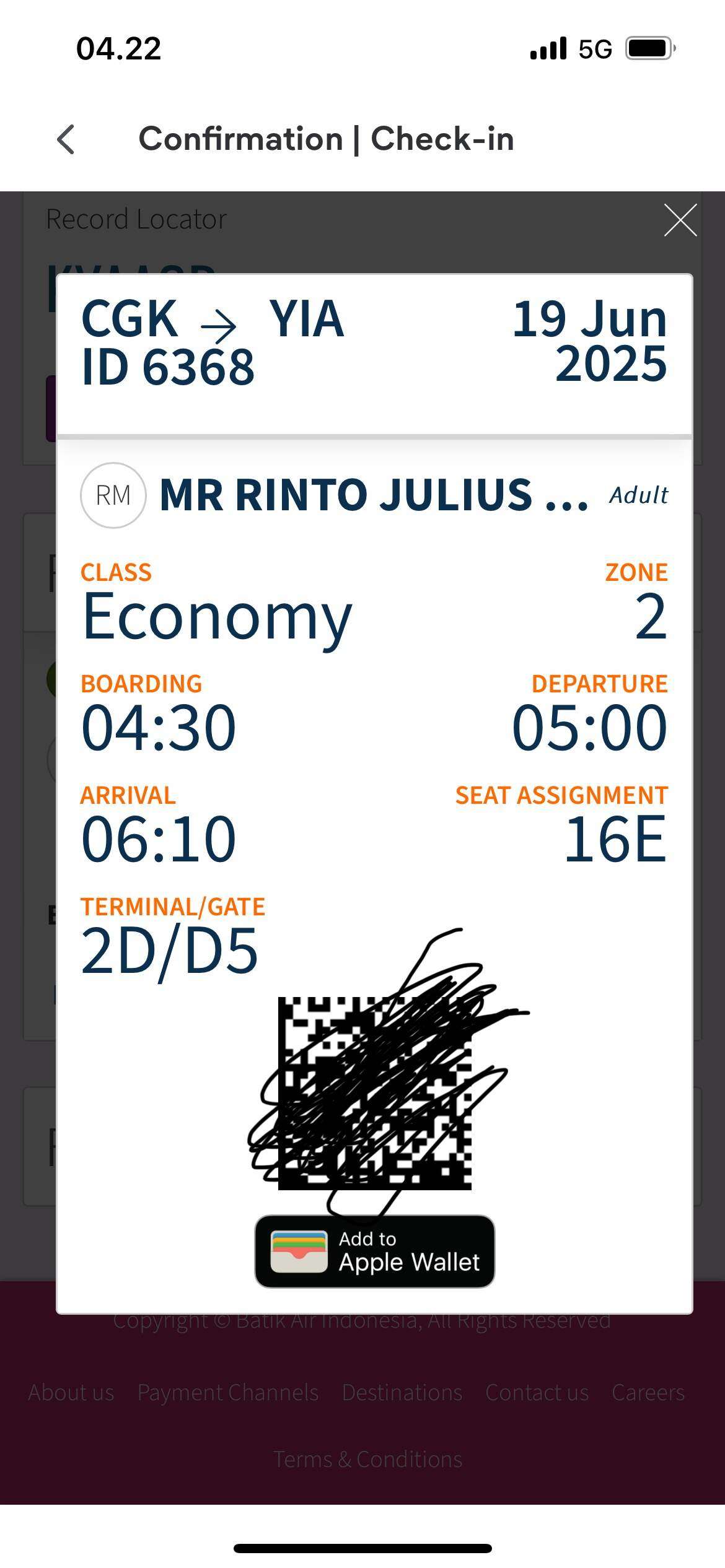The width and height of the screenshot is (725, 1568).
Task: Go back from Confirmation Check-in
Action: [x=66, y=139]
